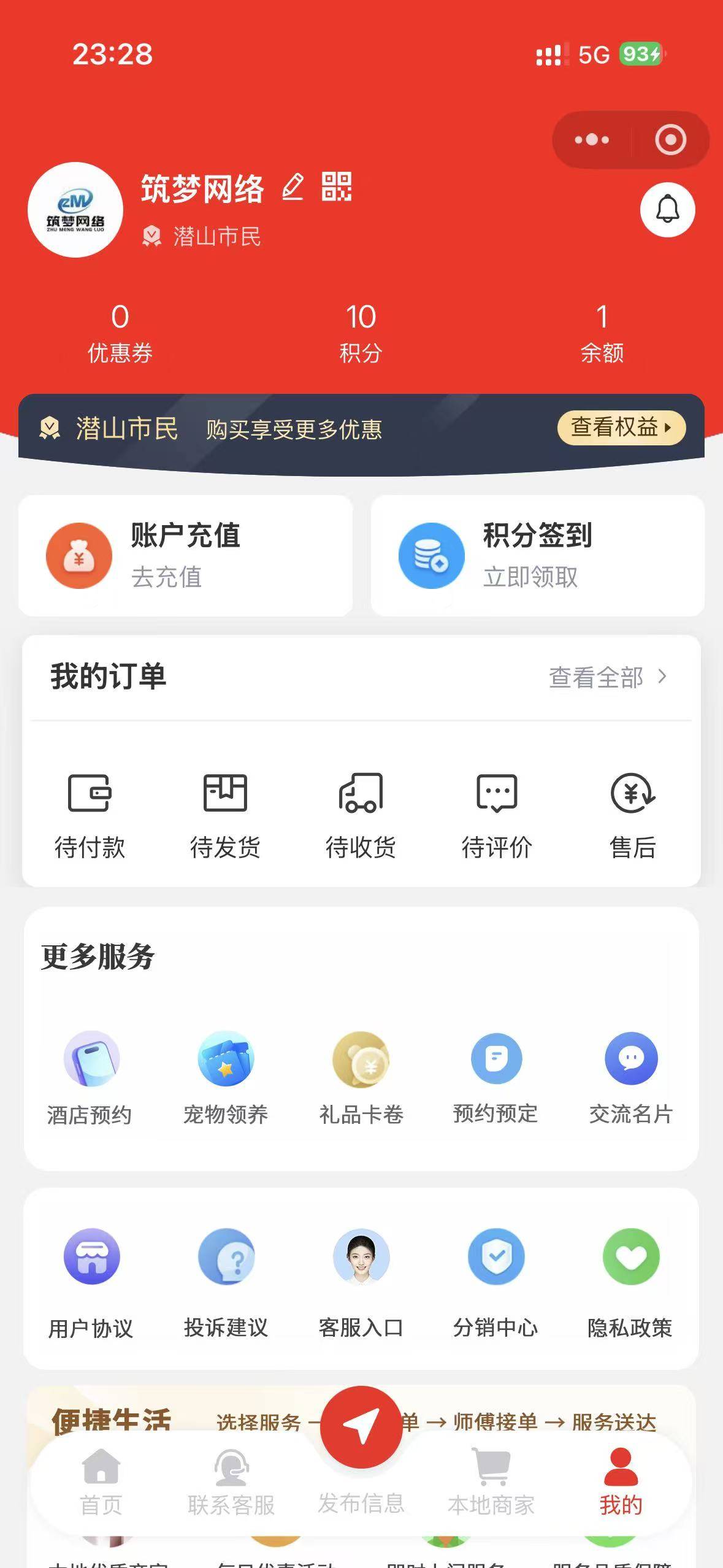Open the notifications bell
This screenshot has height=1568, width=723.
click(x=667, y=210)
